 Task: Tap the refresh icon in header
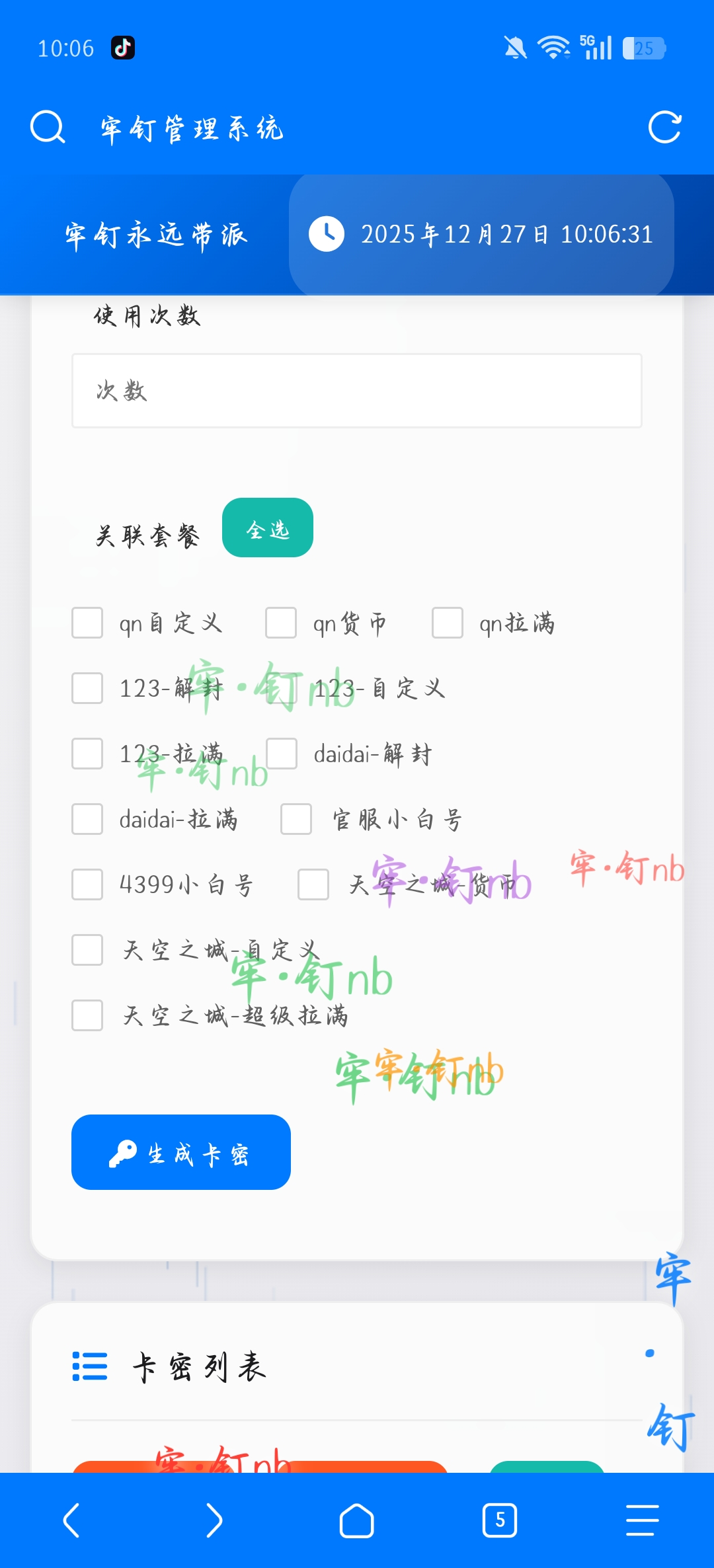664,127
